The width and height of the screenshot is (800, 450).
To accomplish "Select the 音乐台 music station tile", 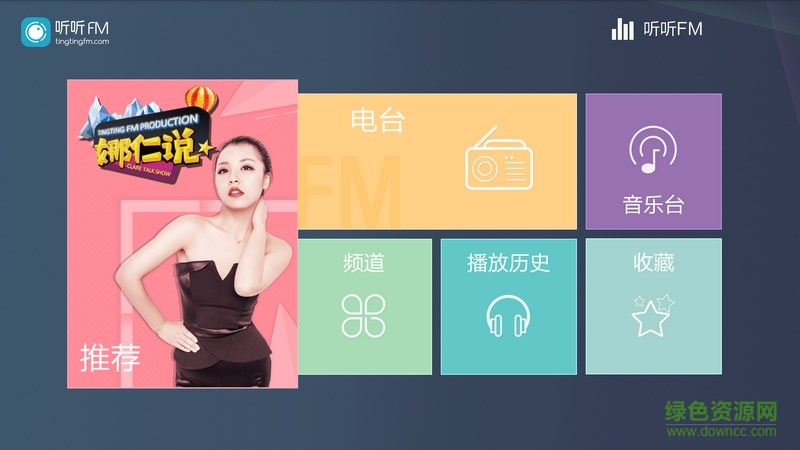I will click(x=653, y=161).
